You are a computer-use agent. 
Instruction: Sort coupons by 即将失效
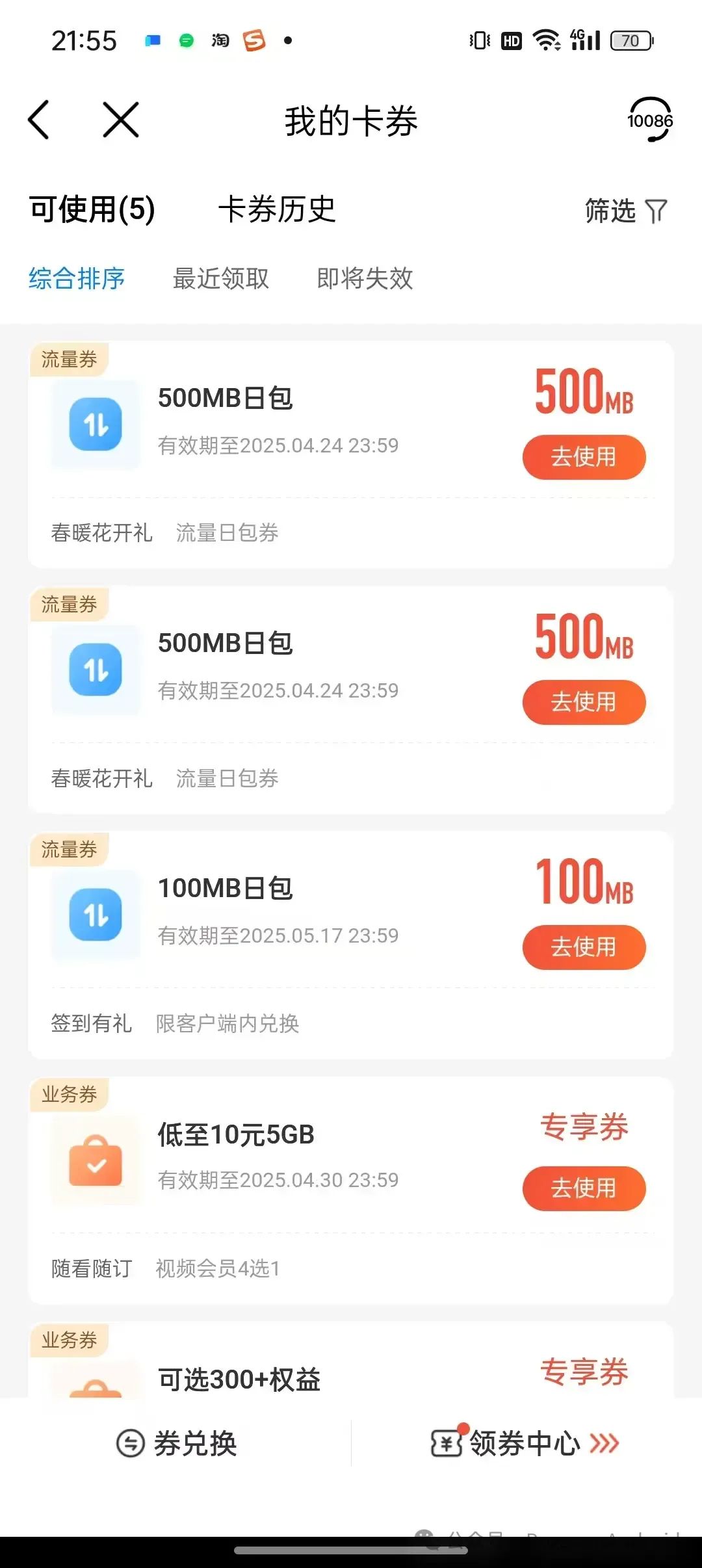click(365, 279)
